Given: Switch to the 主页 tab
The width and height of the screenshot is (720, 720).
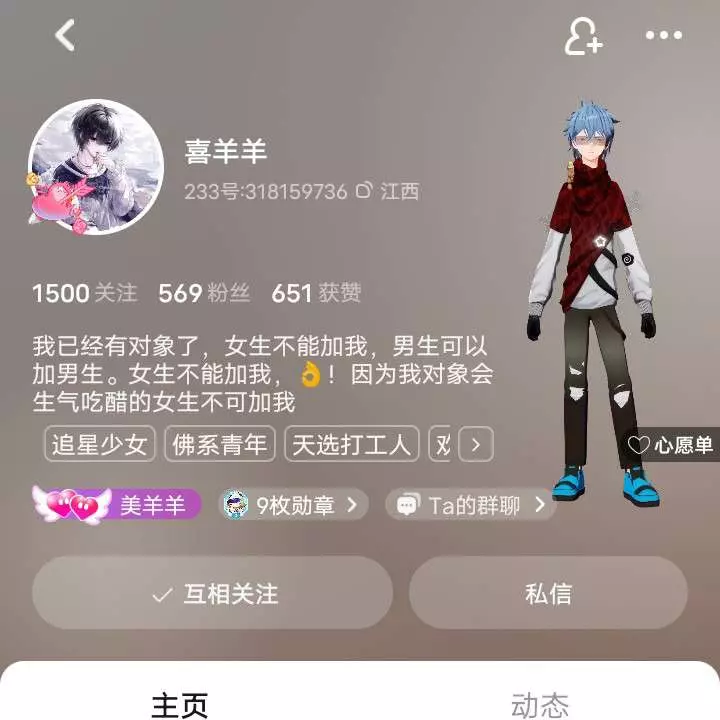Looking at the screenshot, I should pos(180,704).
